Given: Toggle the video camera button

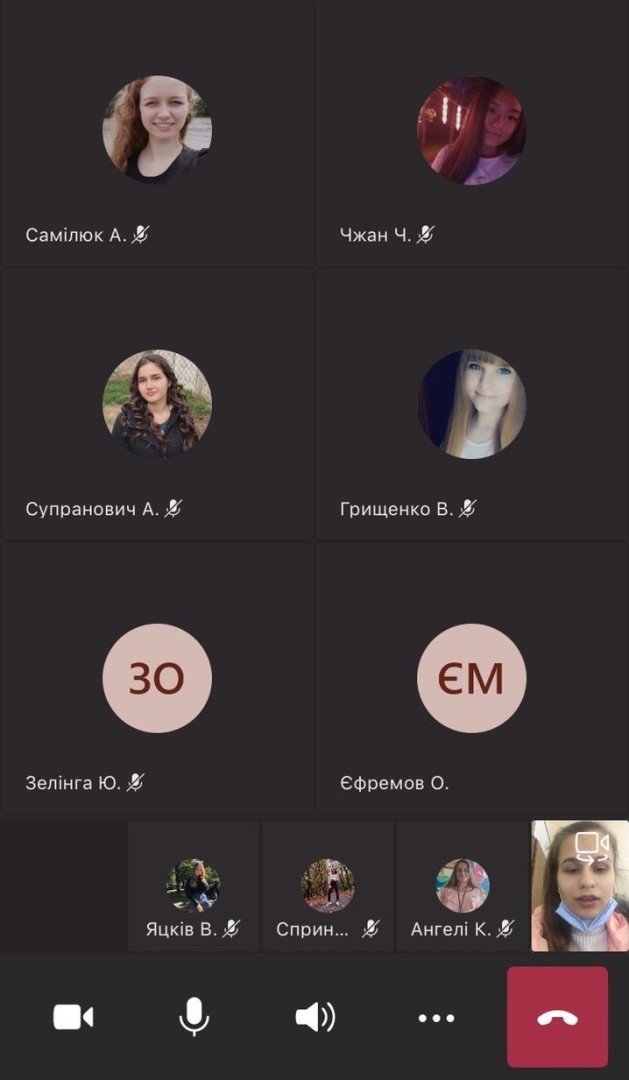Looking at the screenshot, I should pyautogui.click(x=73, y=1017).
